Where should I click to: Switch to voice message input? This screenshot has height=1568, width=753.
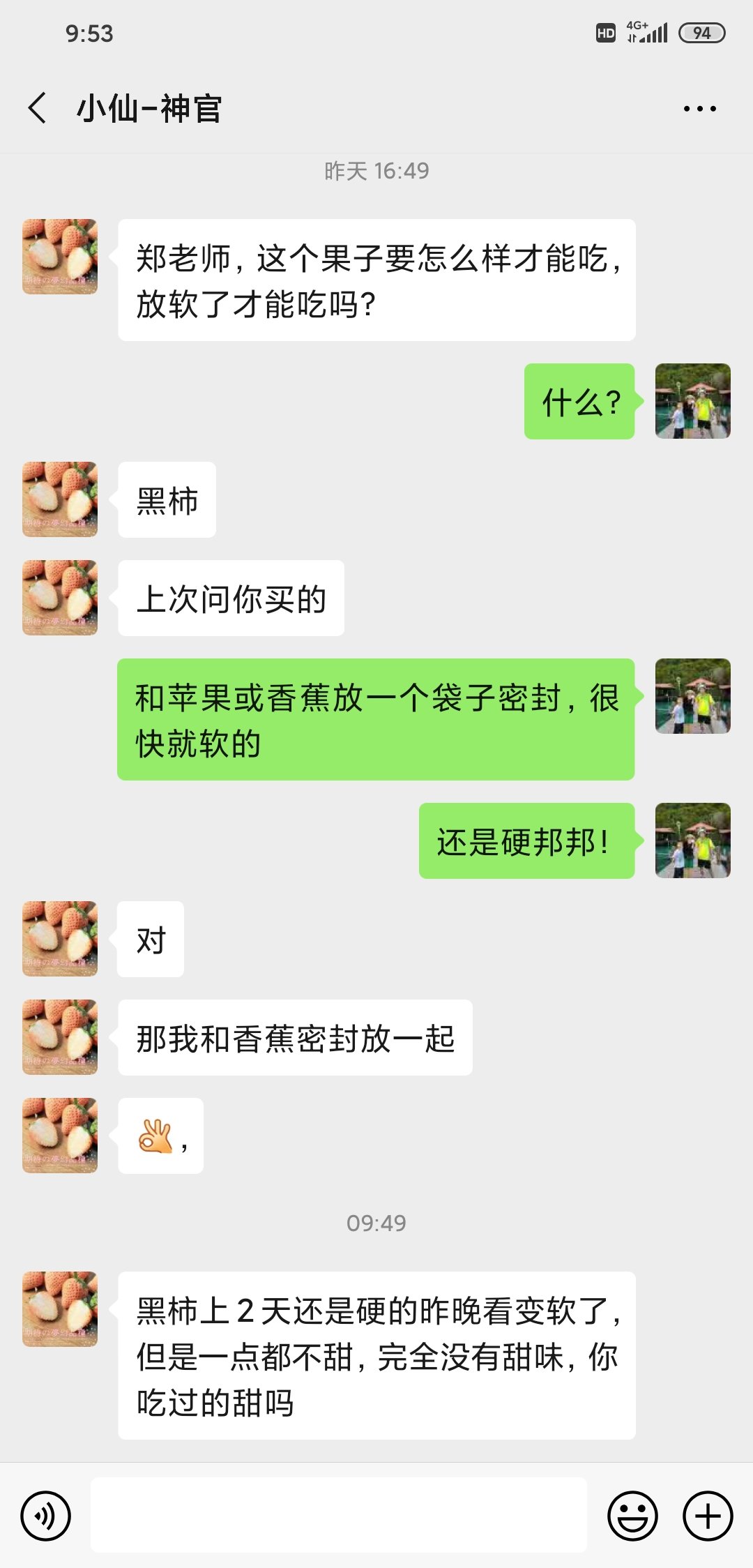point(46,1516)
